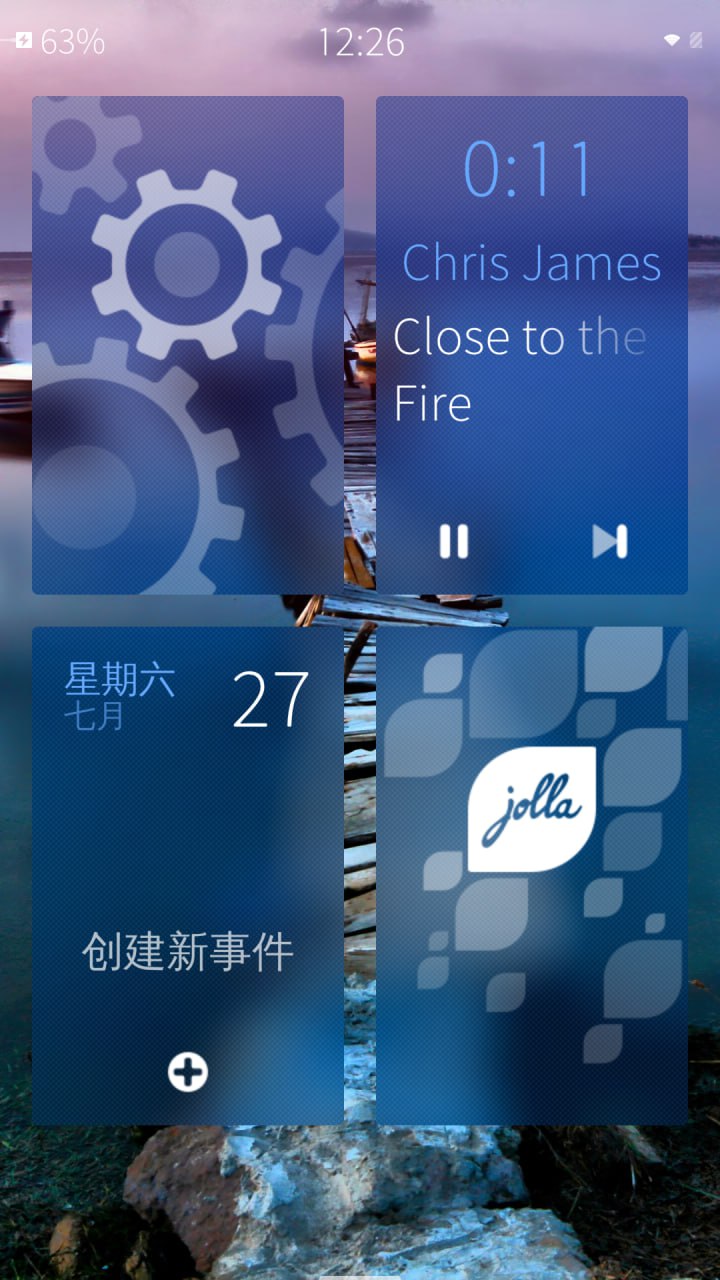The image size is (720, 1280).
Task: Open the Jolla app cover
Action: coord(532,876)
